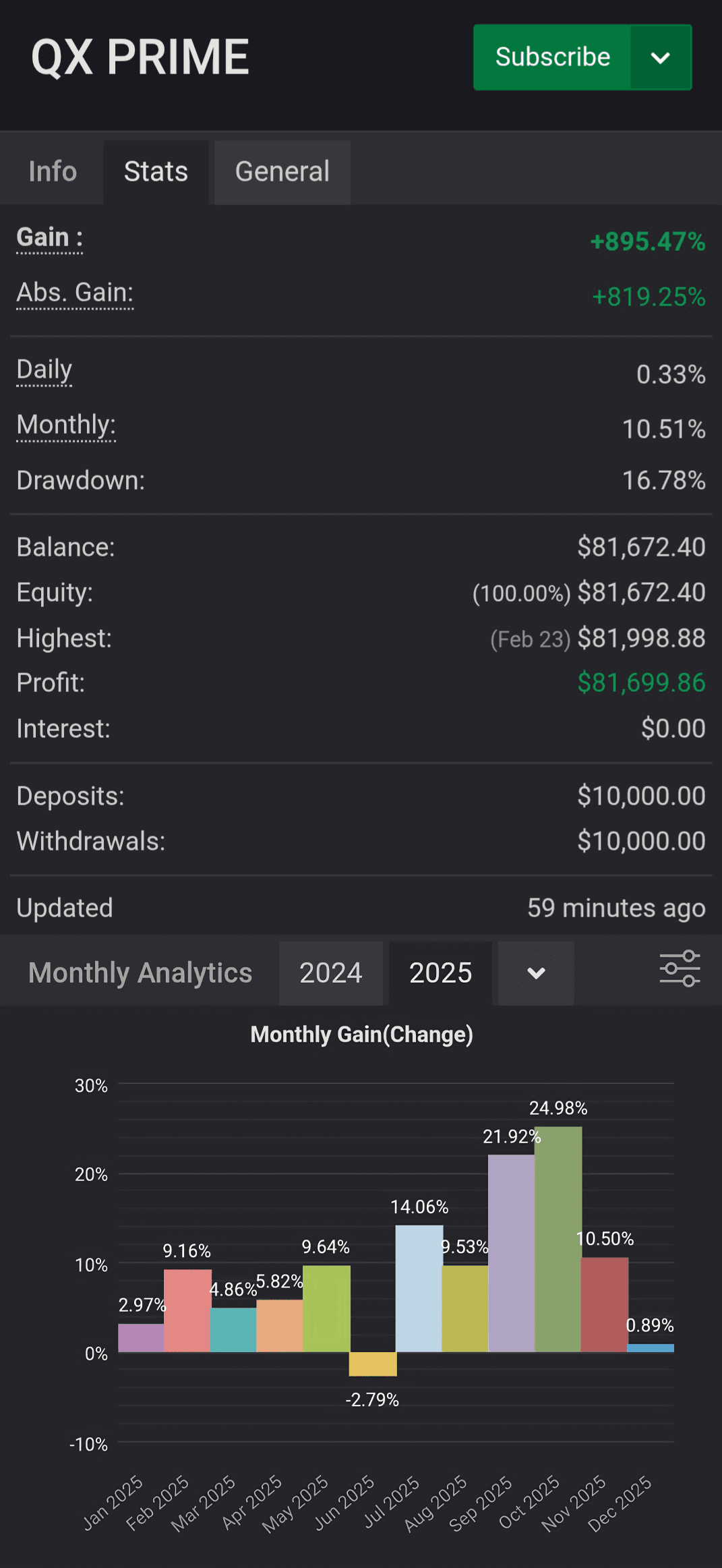Expand the Subscribe dropdown arrow

coord(661,57)
